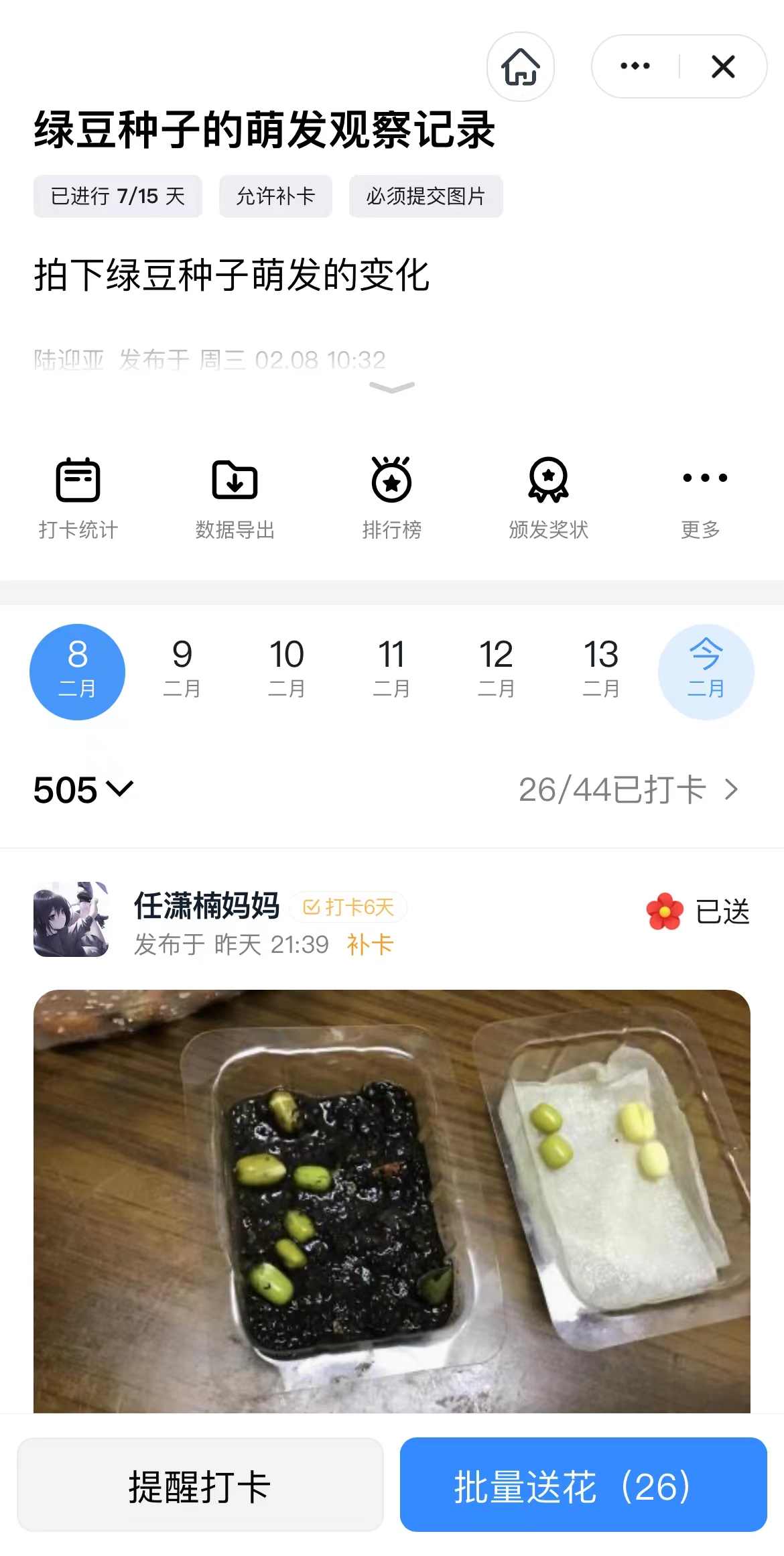Image resolution: width=784 pixels, height=1556 pixels.
Task: Jump to today's check-ins (今)
Action: coord(706,671)
